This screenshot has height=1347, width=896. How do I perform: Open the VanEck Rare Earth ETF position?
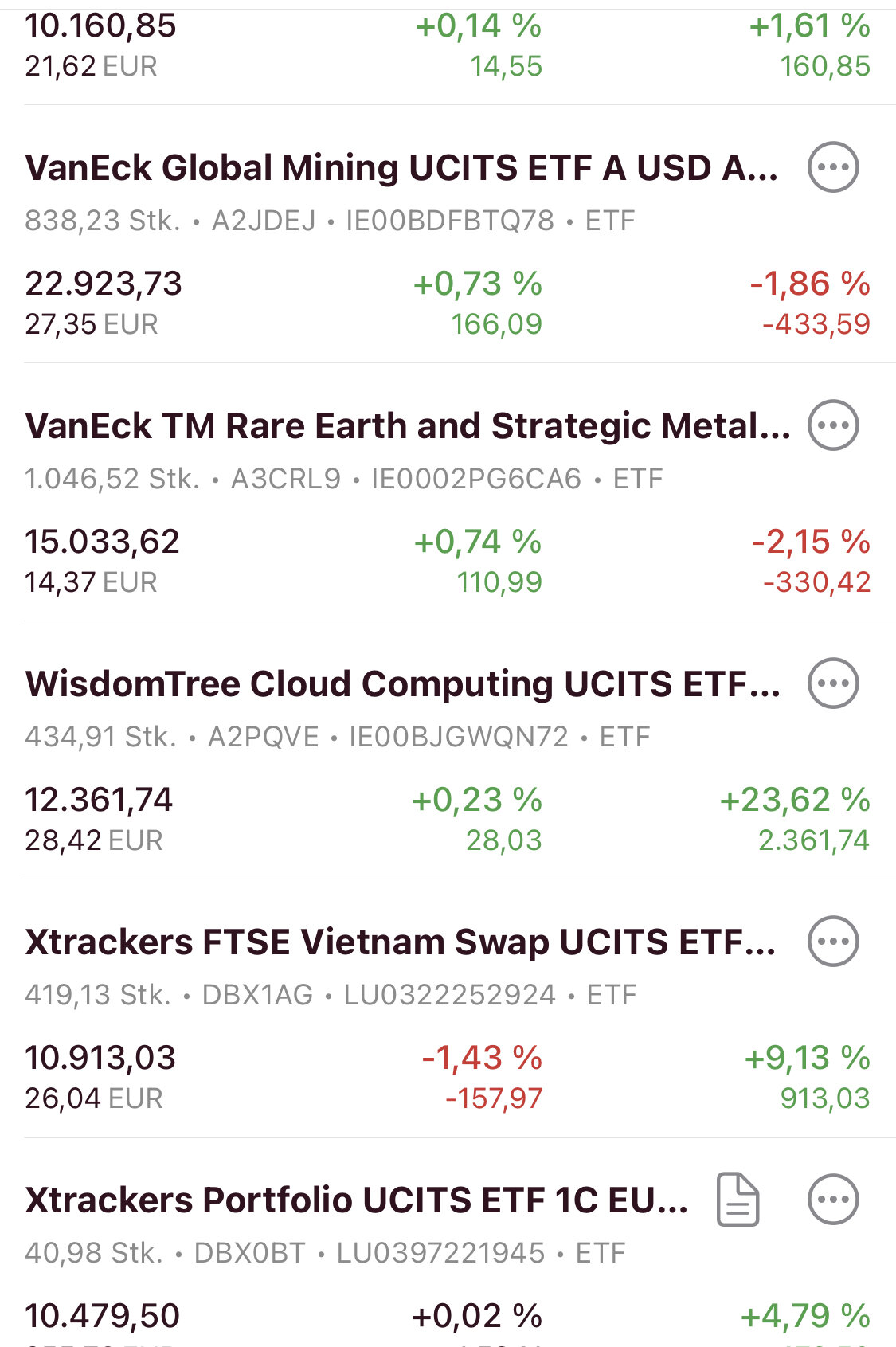point(407,426)
